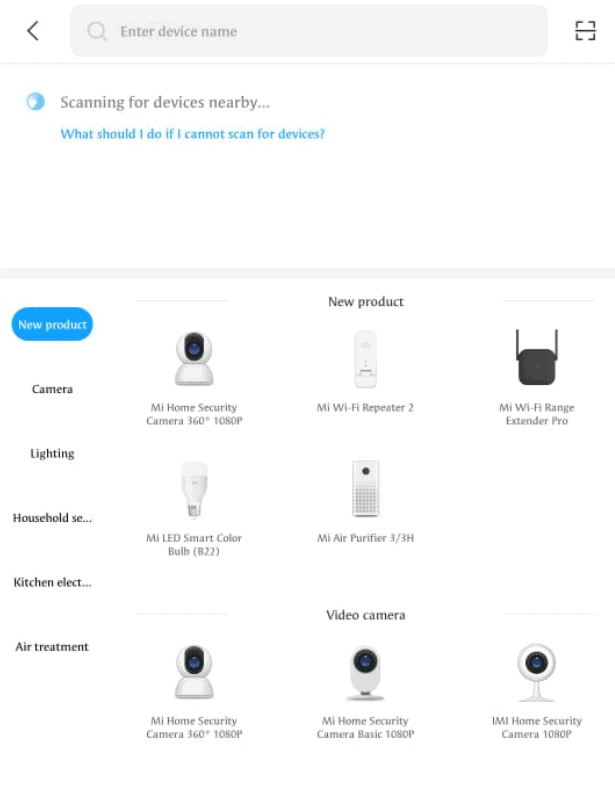
Task: Open the QR code scanner icon
Action: coord(585,31)
